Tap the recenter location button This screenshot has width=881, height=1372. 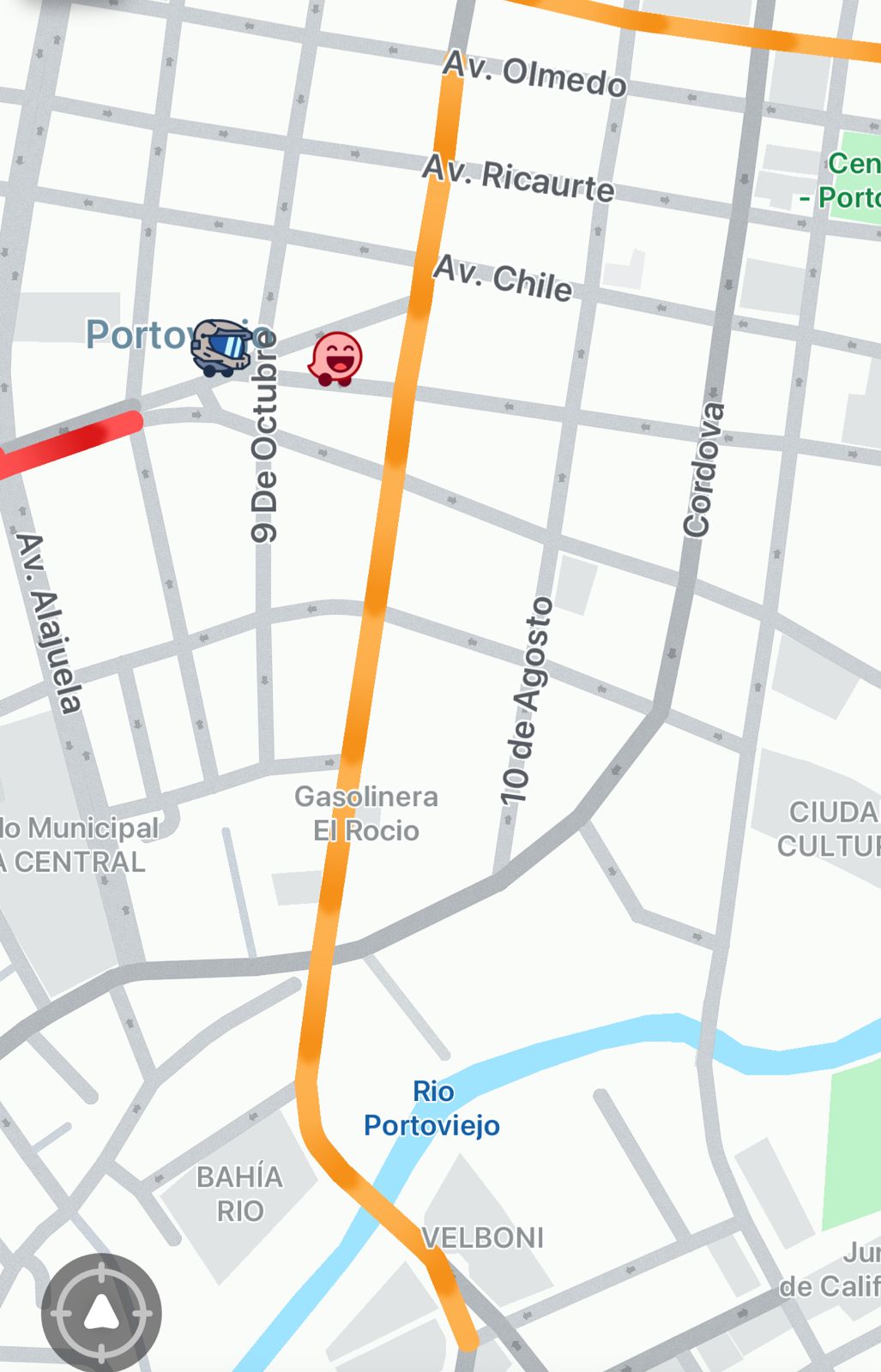[x=101, y=1311]
